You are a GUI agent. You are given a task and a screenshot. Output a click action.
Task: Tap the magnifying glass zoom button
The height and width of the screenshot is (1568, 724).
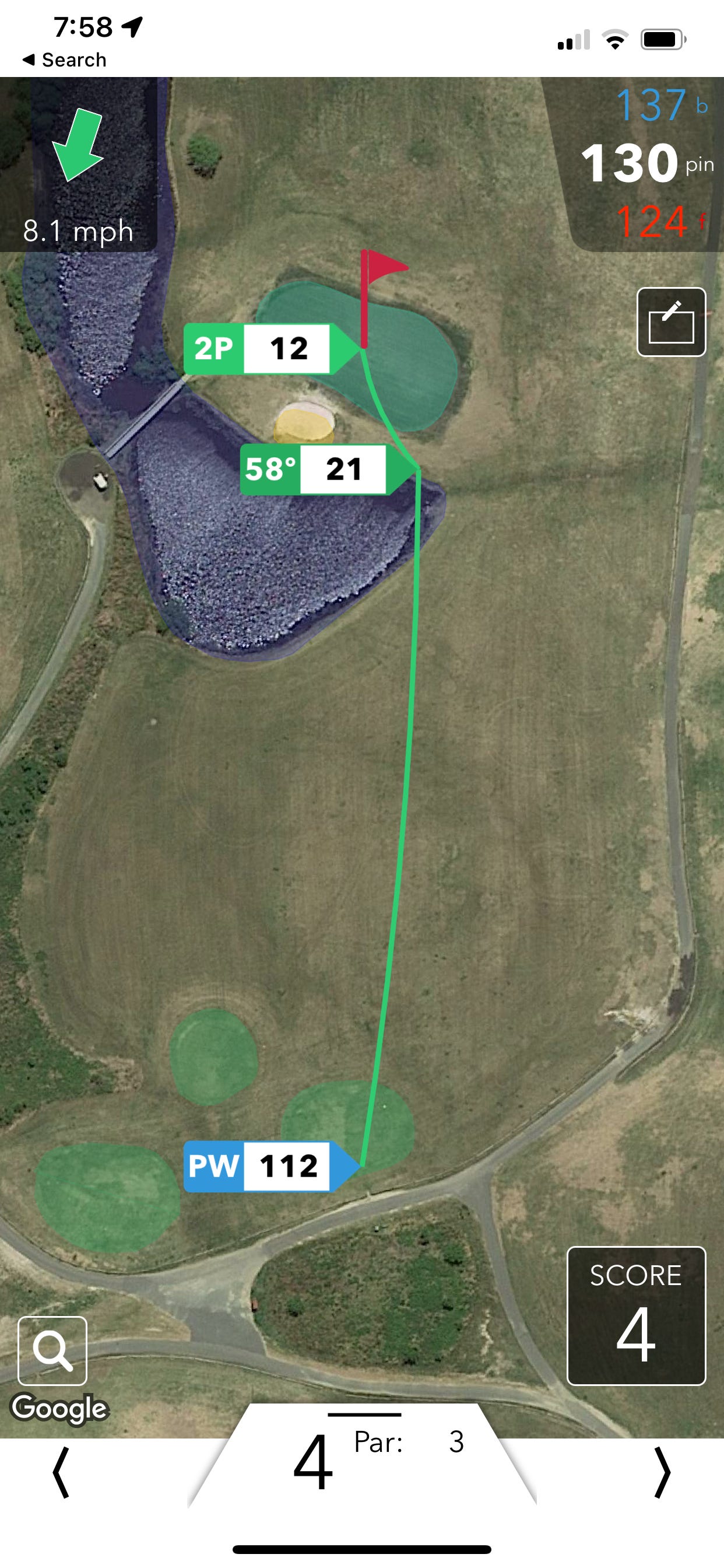click(52, 1350)
